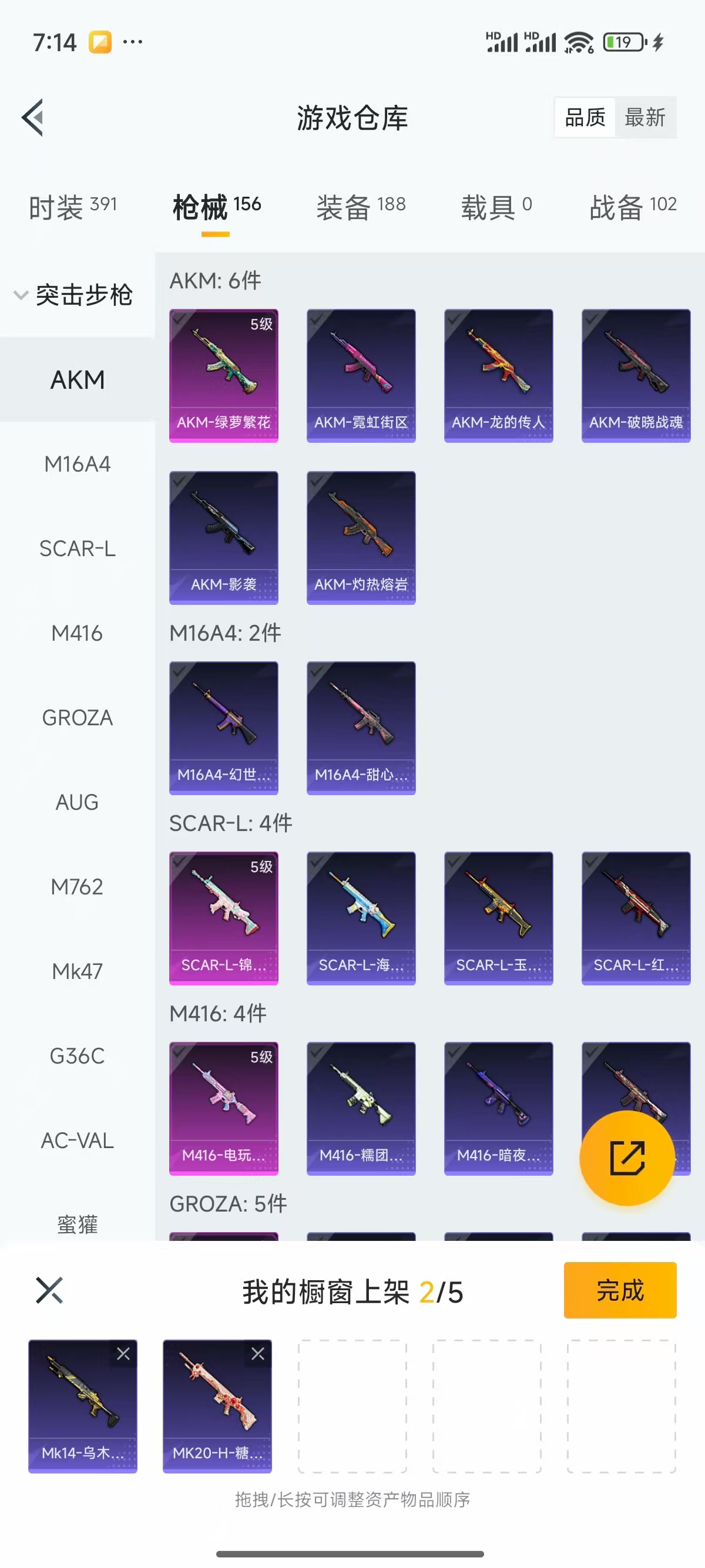
Task: Select the M16A4-甜心 skin
Action: (x=361, y=728)
